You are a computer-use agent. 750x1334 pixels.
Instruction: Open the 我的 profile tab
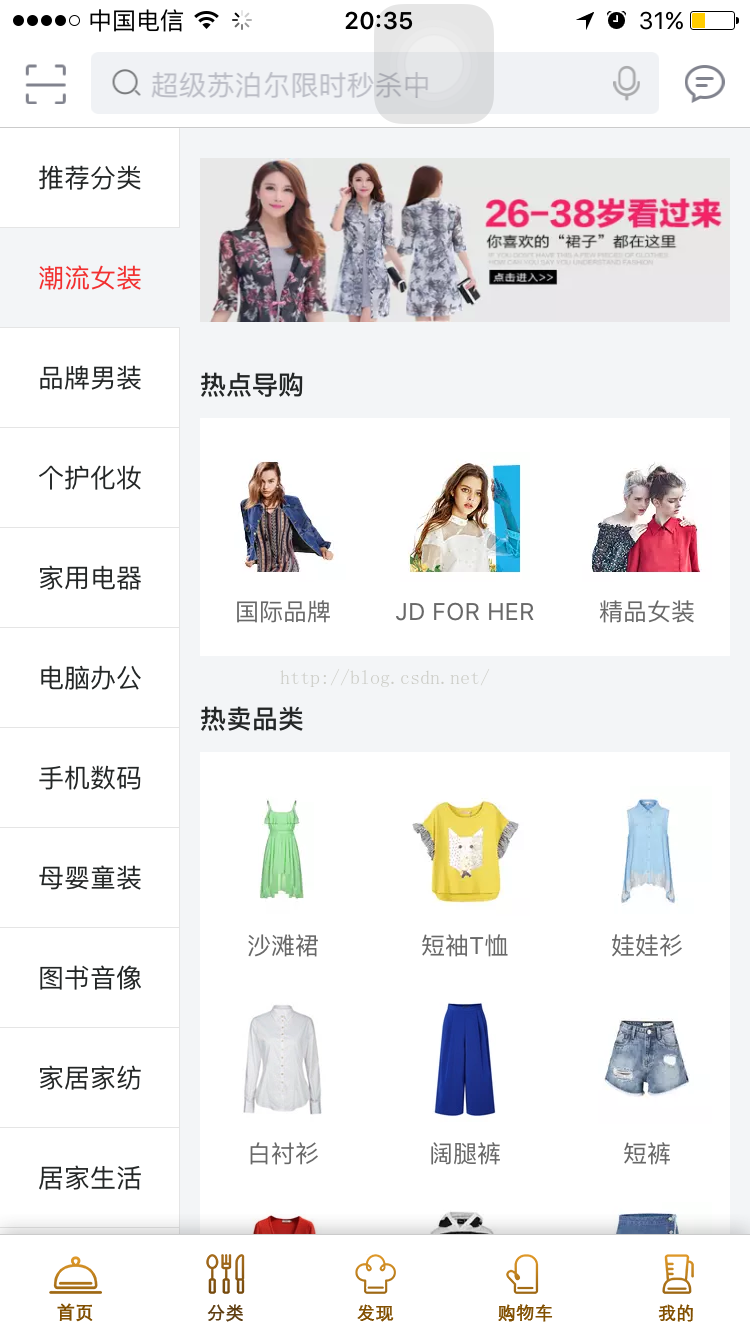tap(676, 1287)
